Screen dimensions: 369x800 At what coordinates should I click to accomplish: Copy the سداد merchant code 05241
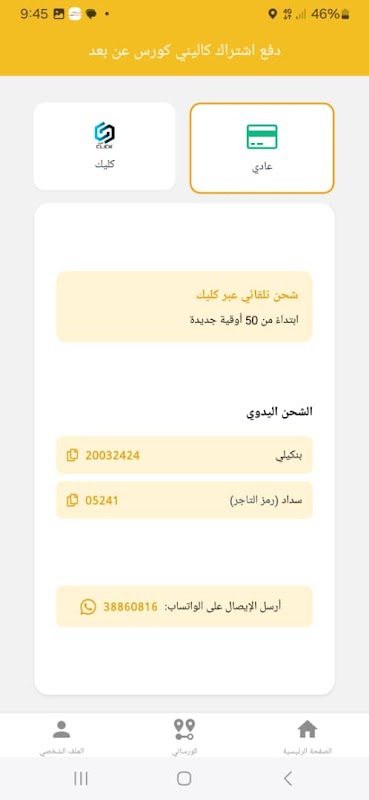click(x=72, y=500)
